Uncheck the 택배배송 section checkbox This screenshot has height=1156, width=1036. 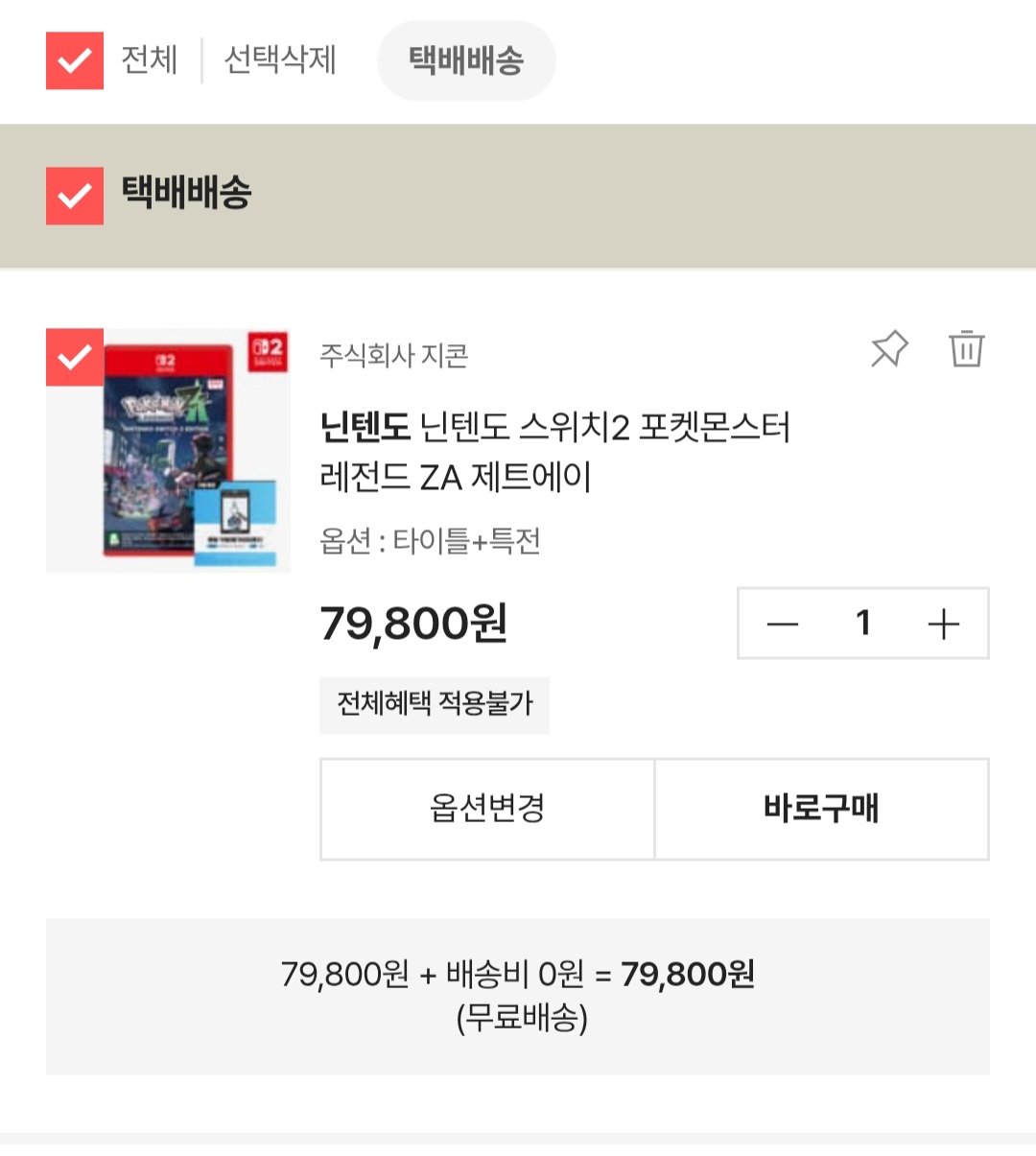point(75,196)
